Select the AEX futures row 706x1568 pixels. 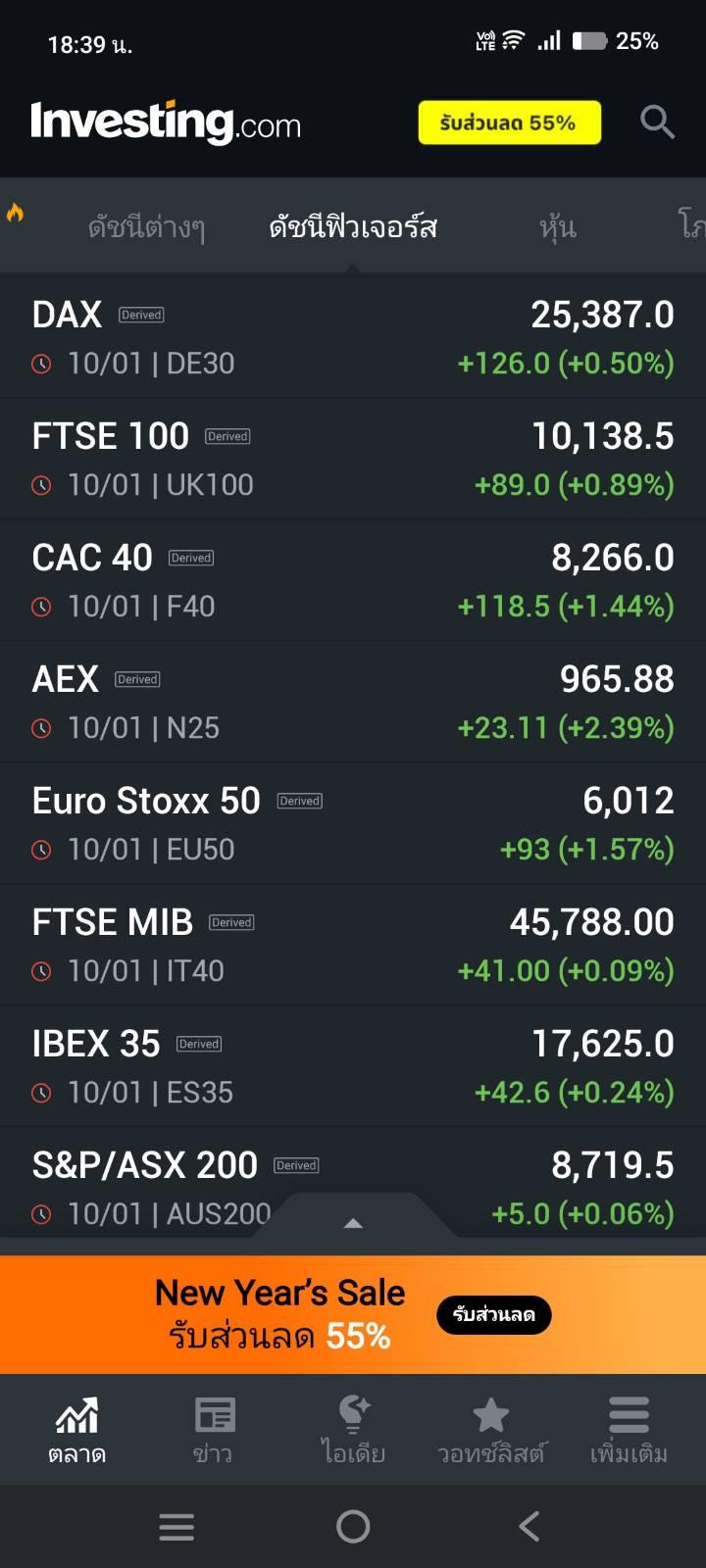pos(353,703)
